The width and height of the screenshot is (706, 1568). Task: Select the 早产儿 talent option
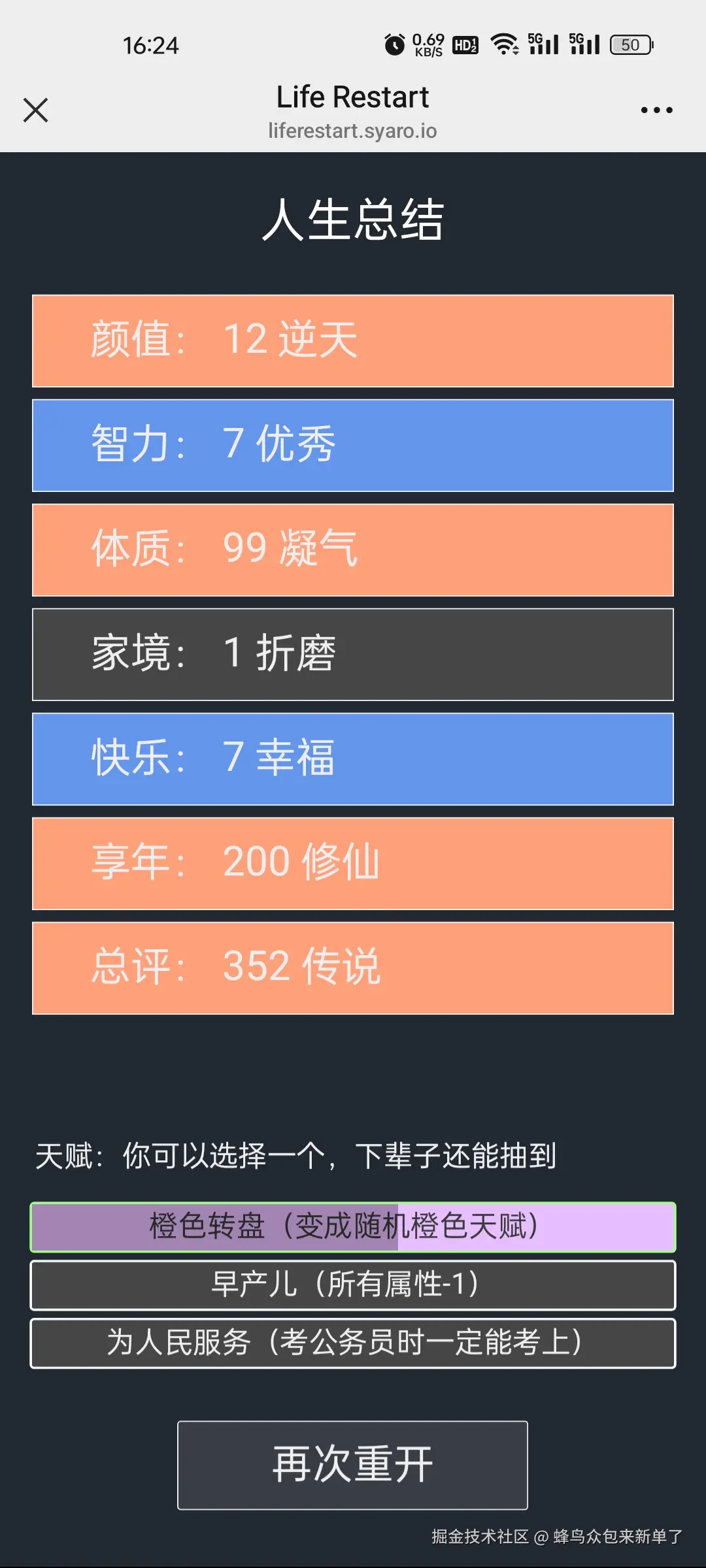(x=353, y=1284)
